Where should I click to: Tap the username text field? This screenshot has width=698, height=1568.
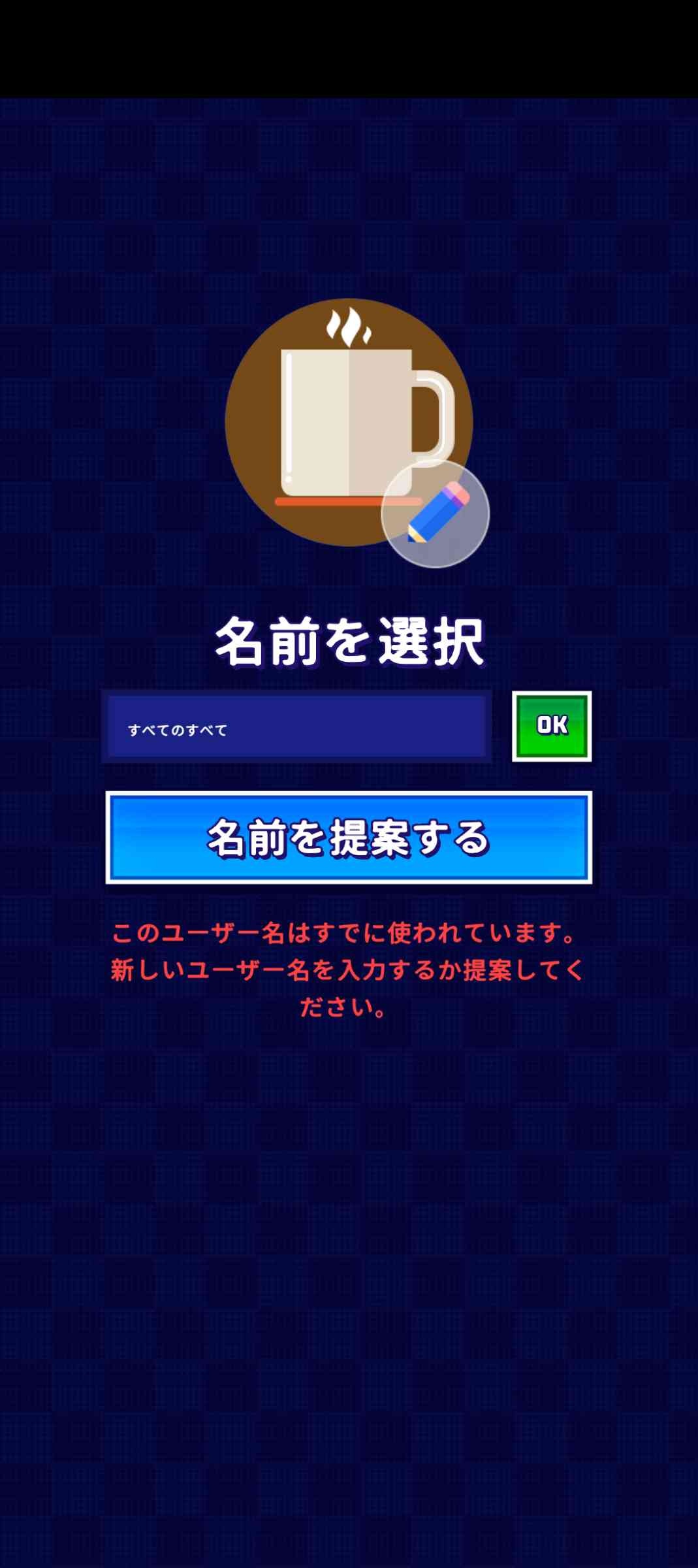point(296,727)
